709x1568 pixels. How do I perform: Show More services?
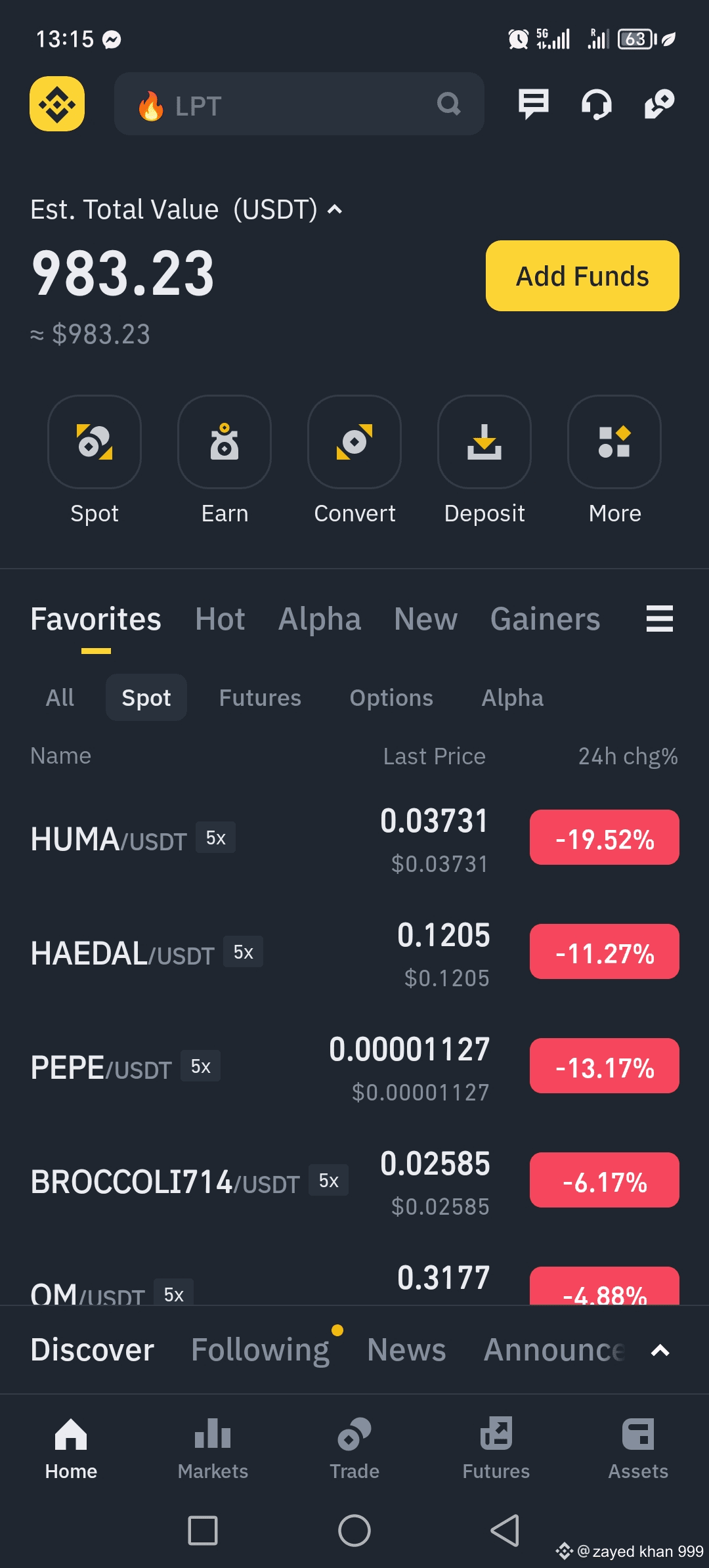coord(614,442)
